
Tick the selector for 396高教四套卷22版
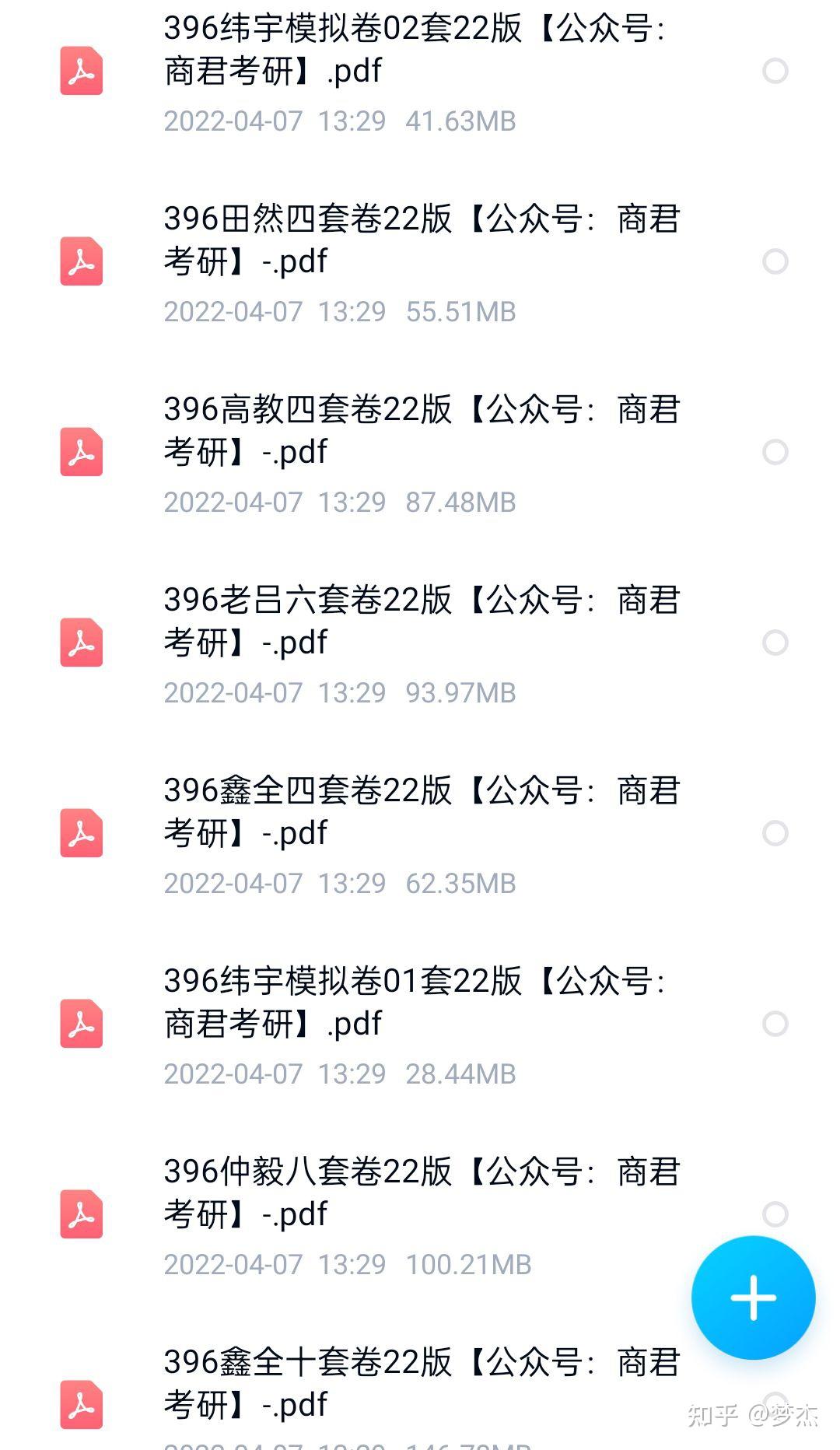point(775,452)
